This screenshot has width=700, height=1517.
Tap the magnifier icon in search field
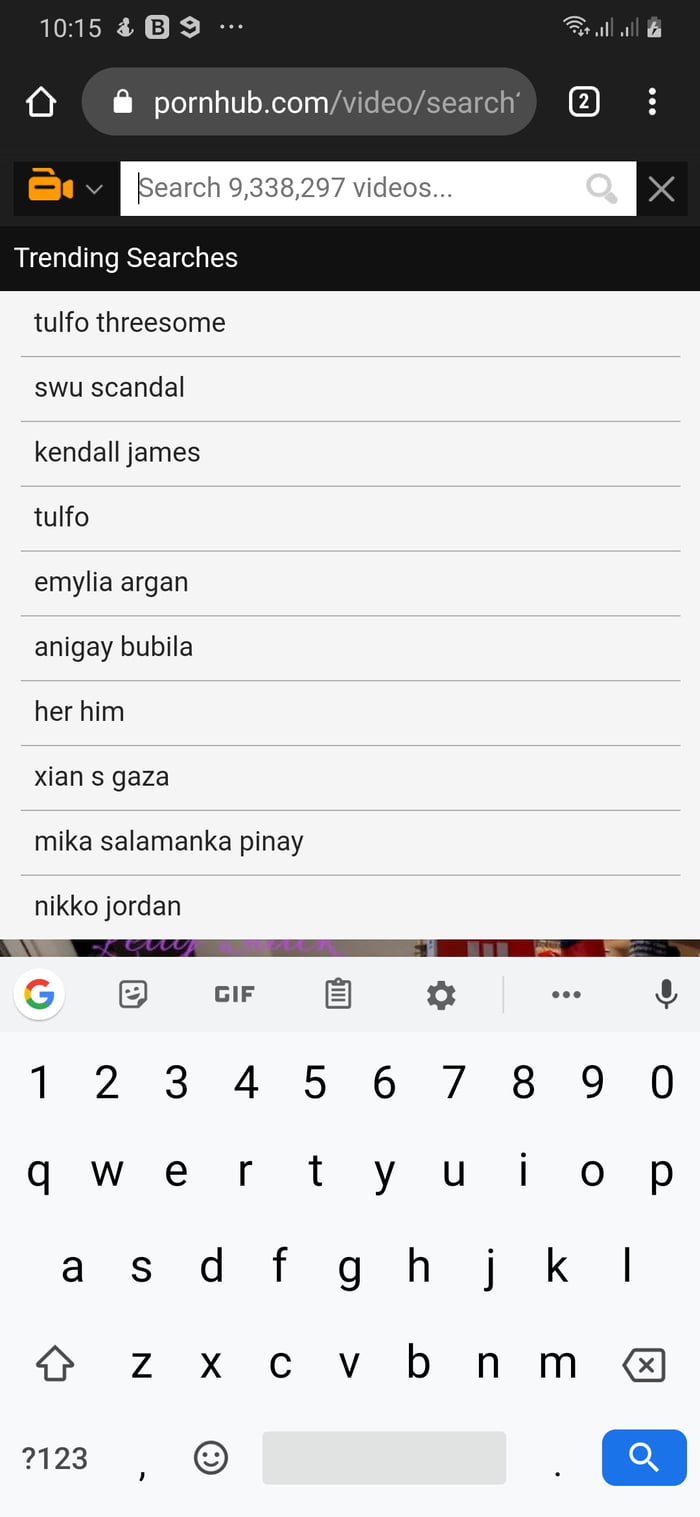(601, 188)
